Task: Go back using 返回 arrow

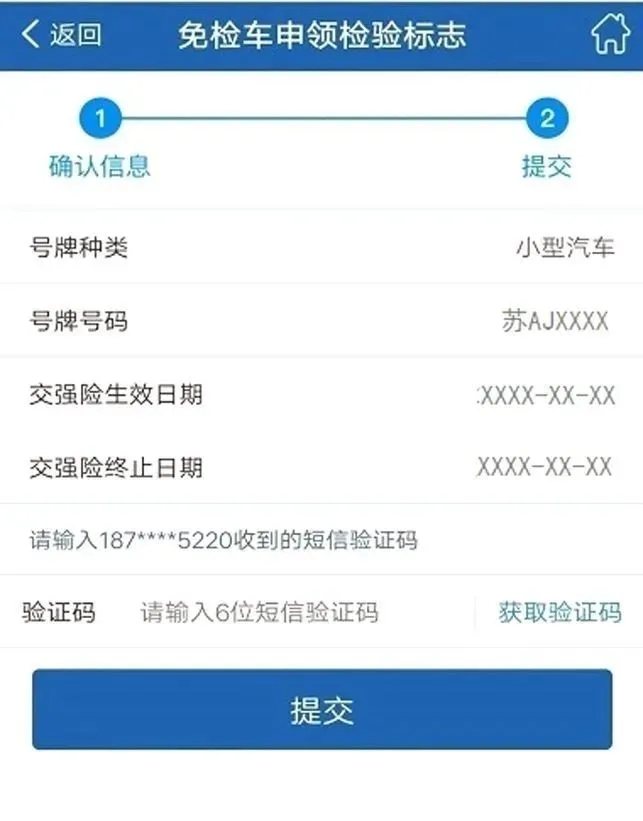Action: [60, 35]
